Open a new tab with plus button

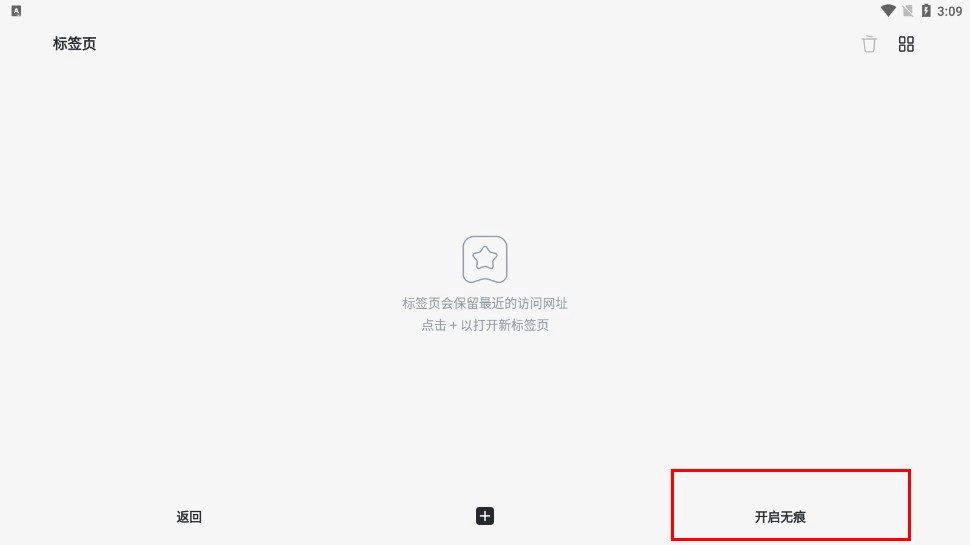coord(485,516)
